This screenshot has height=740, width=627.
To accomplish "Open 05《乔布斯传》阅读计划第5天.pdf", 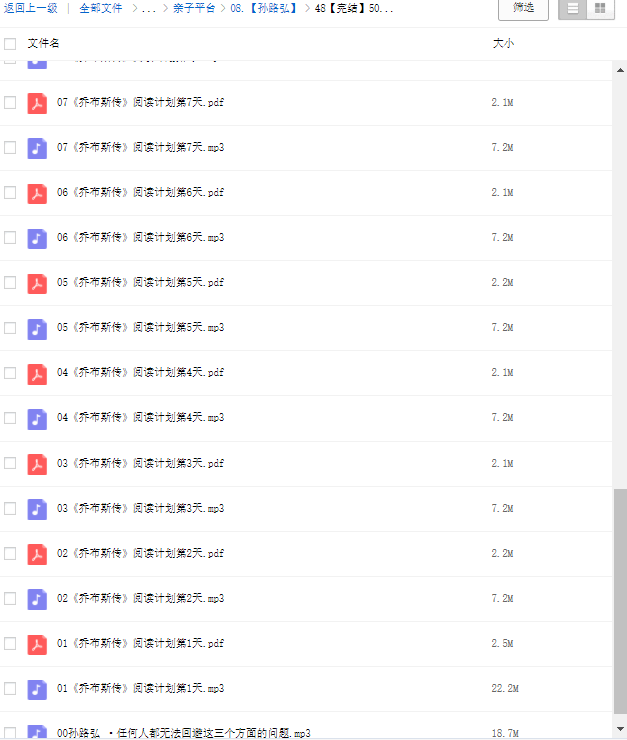I will tap(140, 282).
